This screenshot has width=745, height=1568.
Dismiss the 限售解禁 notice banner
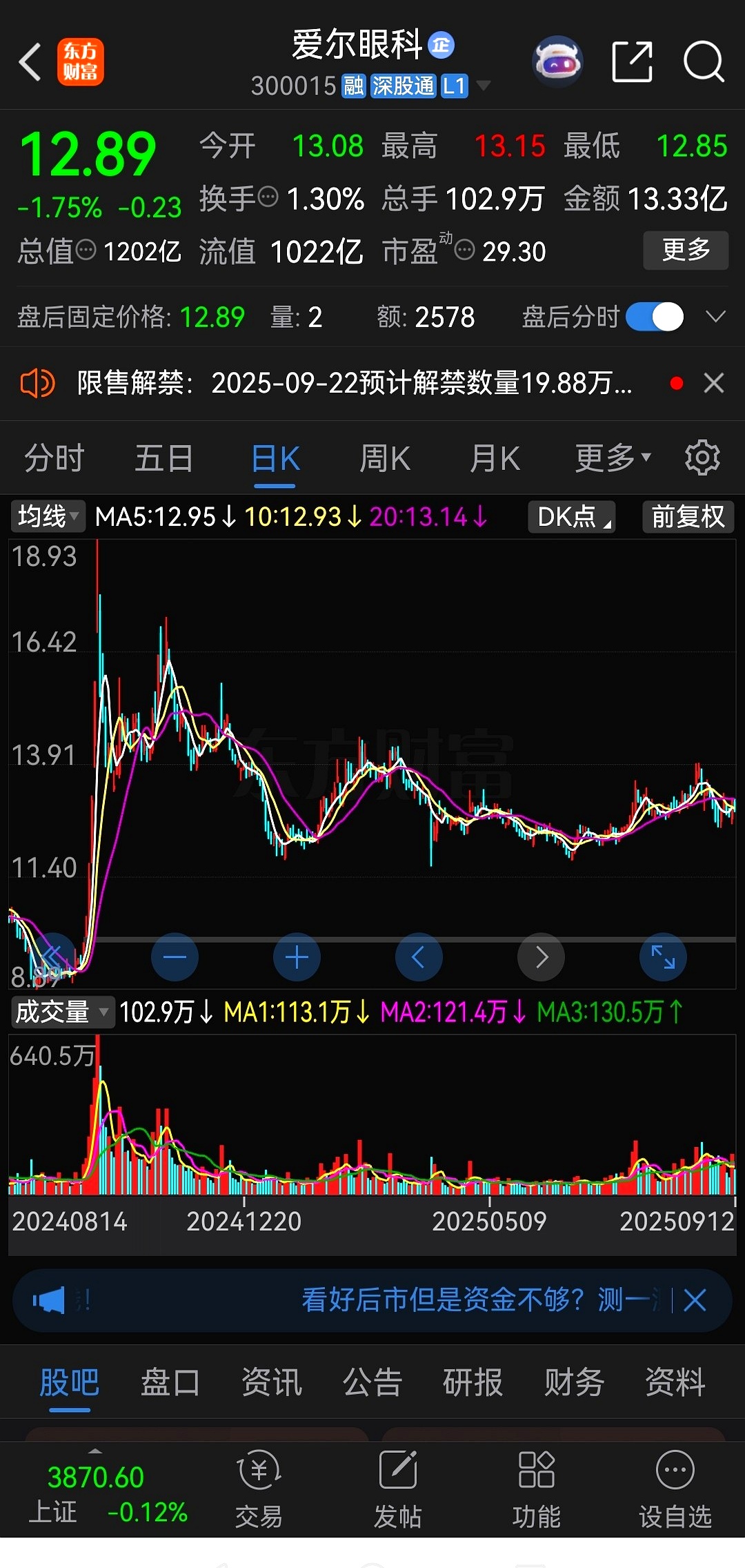pos(713,383)
